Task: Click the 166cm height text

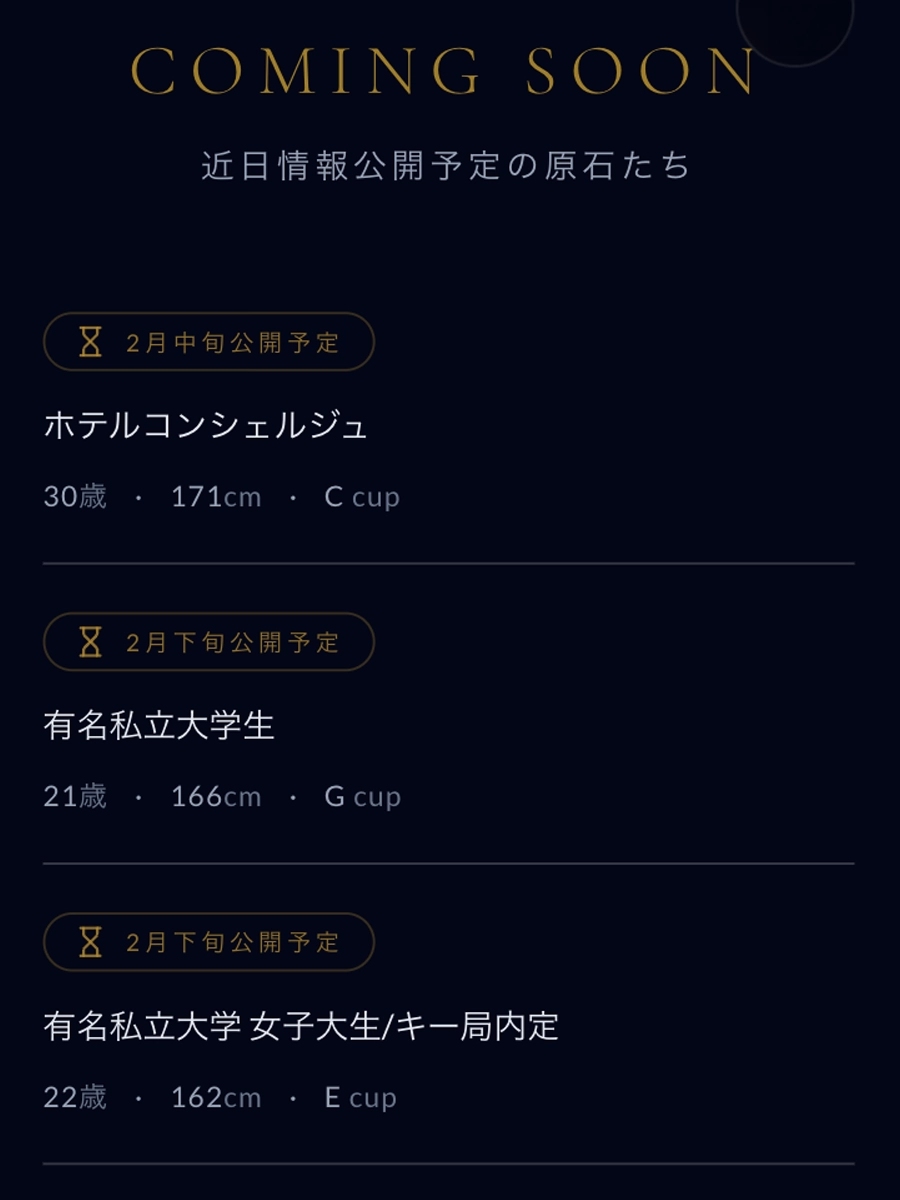Action: coord(217,797)
